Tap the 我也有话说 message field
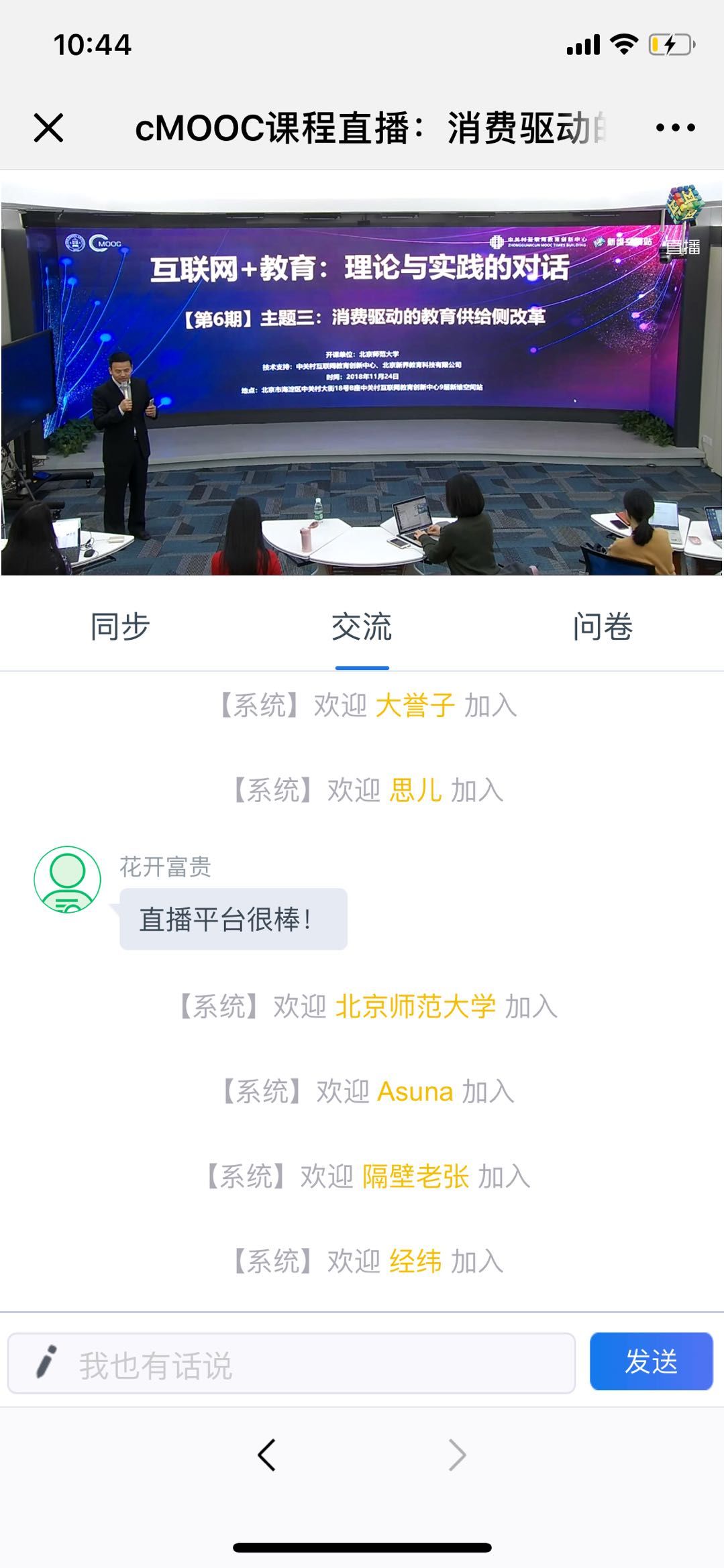The height and width of the screenshot is (1568, 724). click(302, 1363)
